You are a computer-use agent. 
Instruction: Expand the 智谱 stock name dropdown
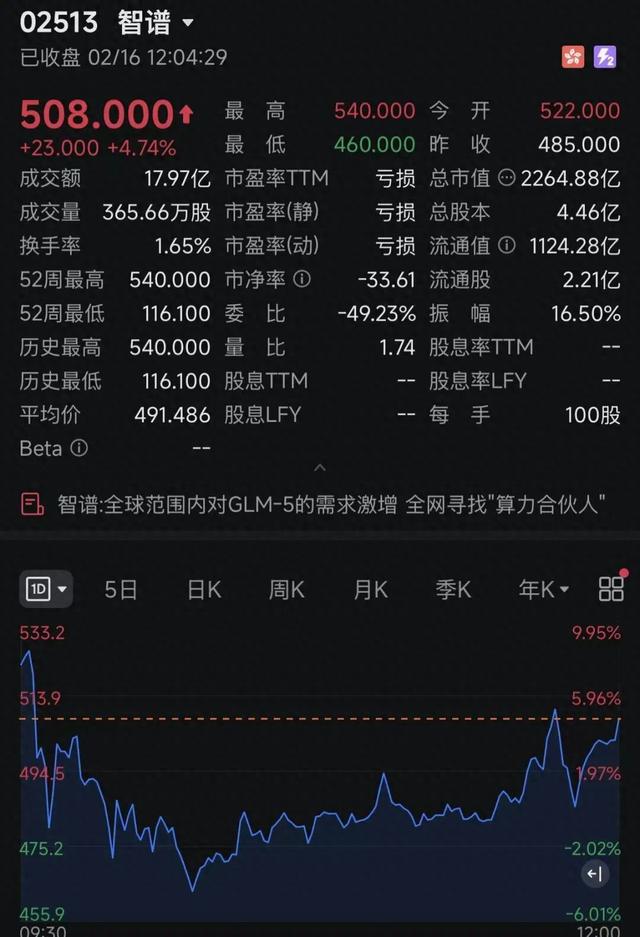[187, 22]
